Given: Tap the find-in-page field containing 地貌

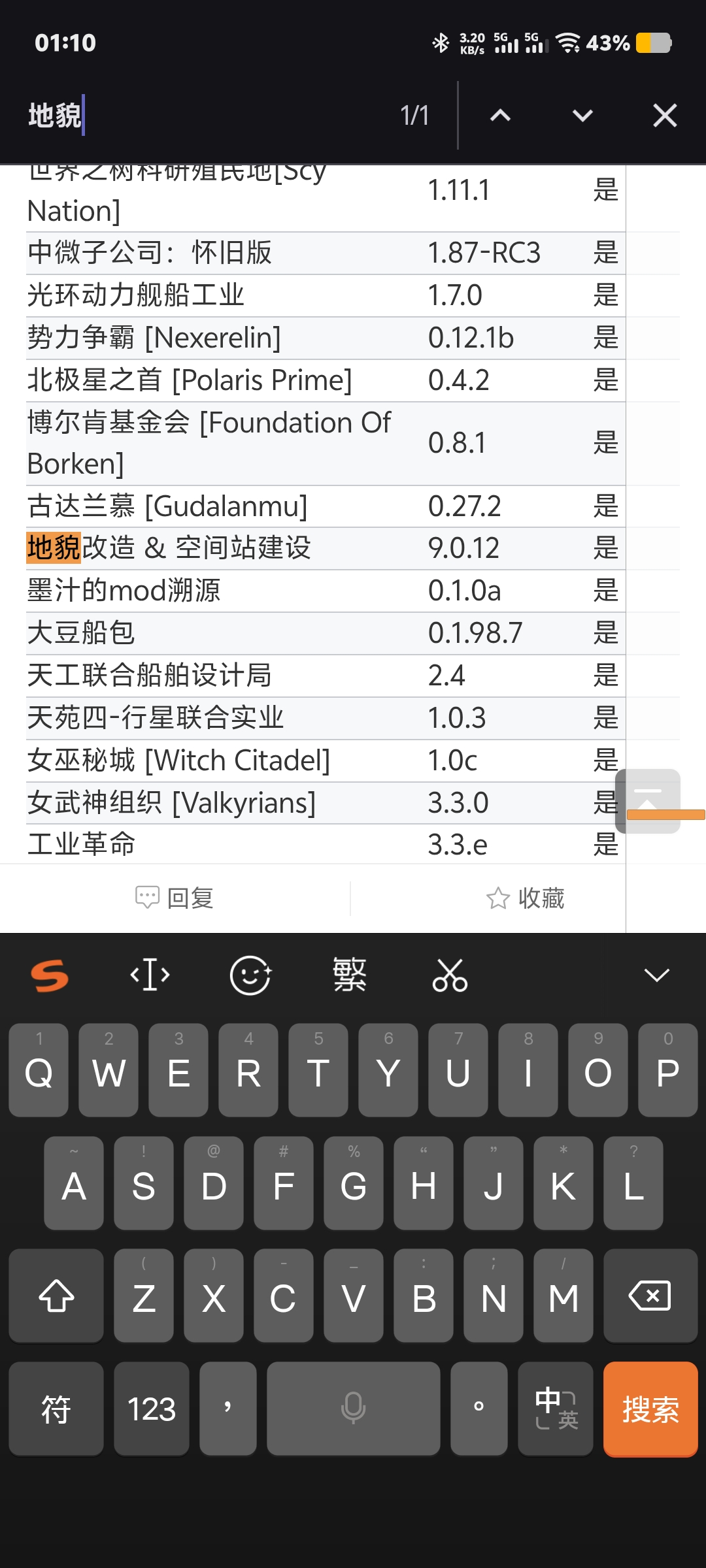Looking at the screenshot, I should (196, 116).
